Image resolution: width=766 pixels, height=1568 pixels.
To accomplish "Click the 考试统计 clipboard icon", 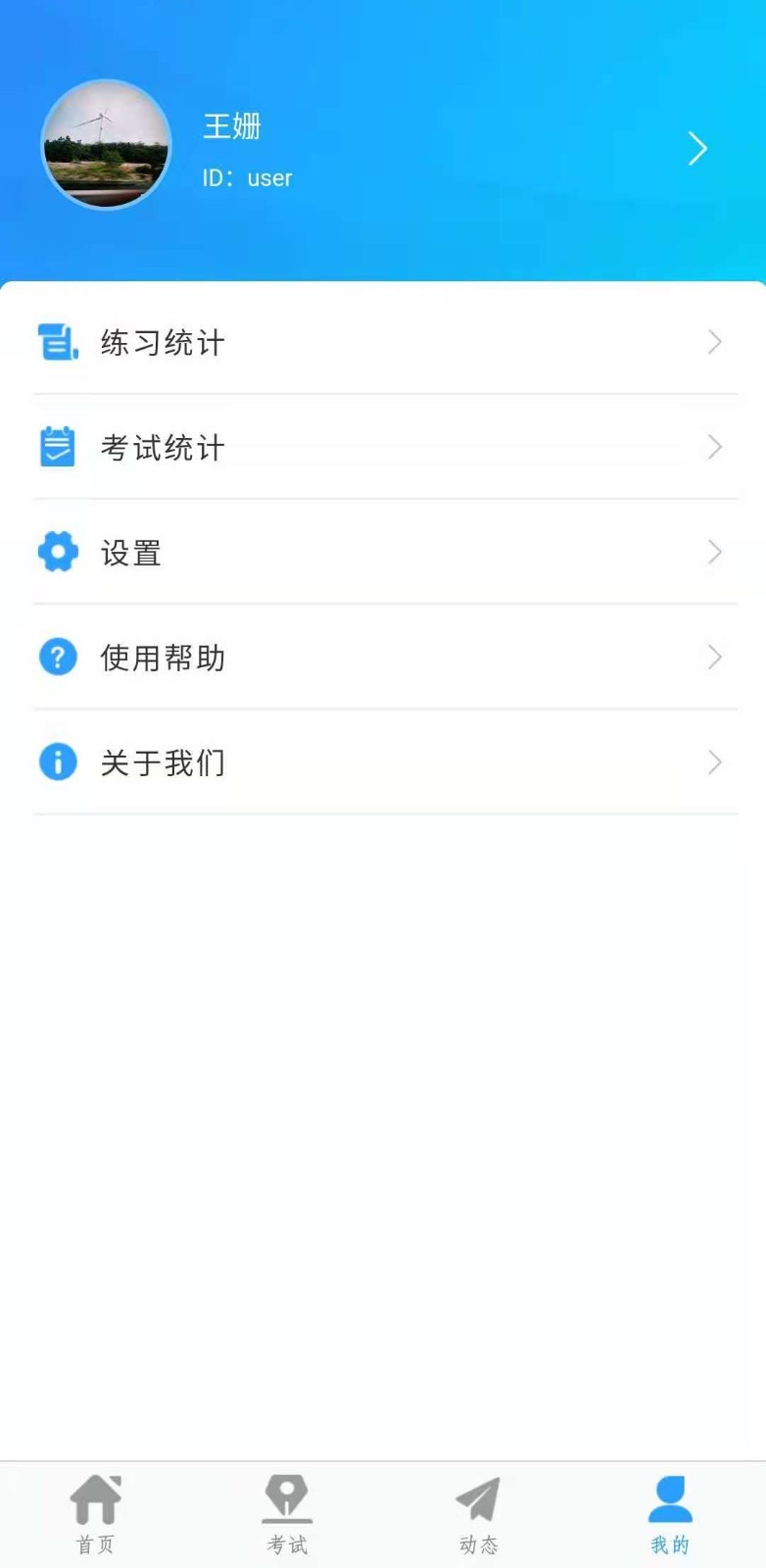I will (x=57, y=447).
